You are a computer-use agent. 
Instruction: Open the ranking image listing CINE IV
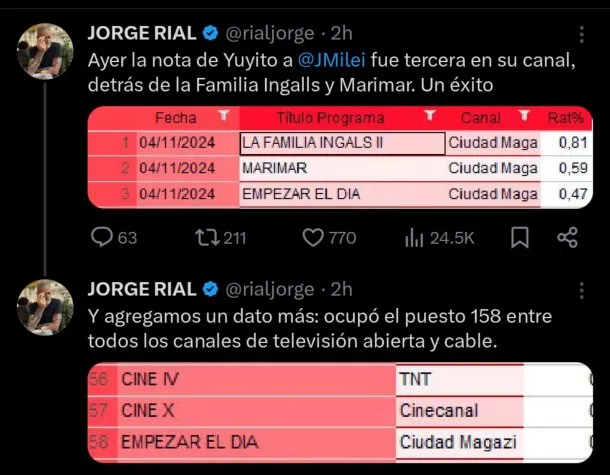[340, 413]
